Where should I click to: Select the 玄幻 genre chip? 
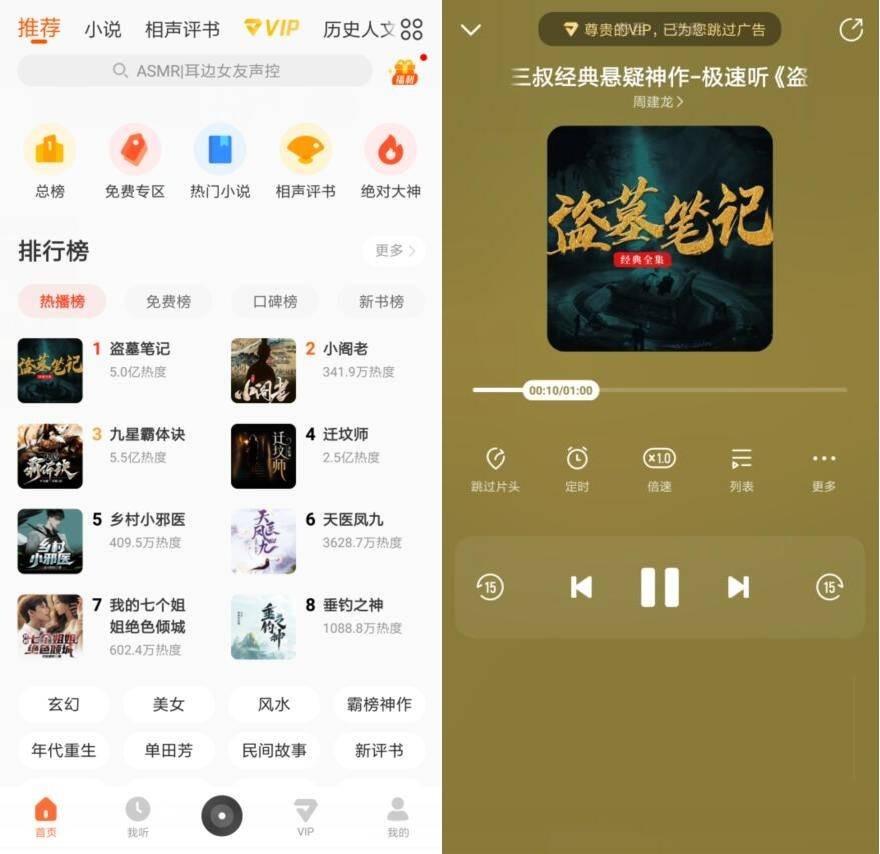click(x=64, y=704)
